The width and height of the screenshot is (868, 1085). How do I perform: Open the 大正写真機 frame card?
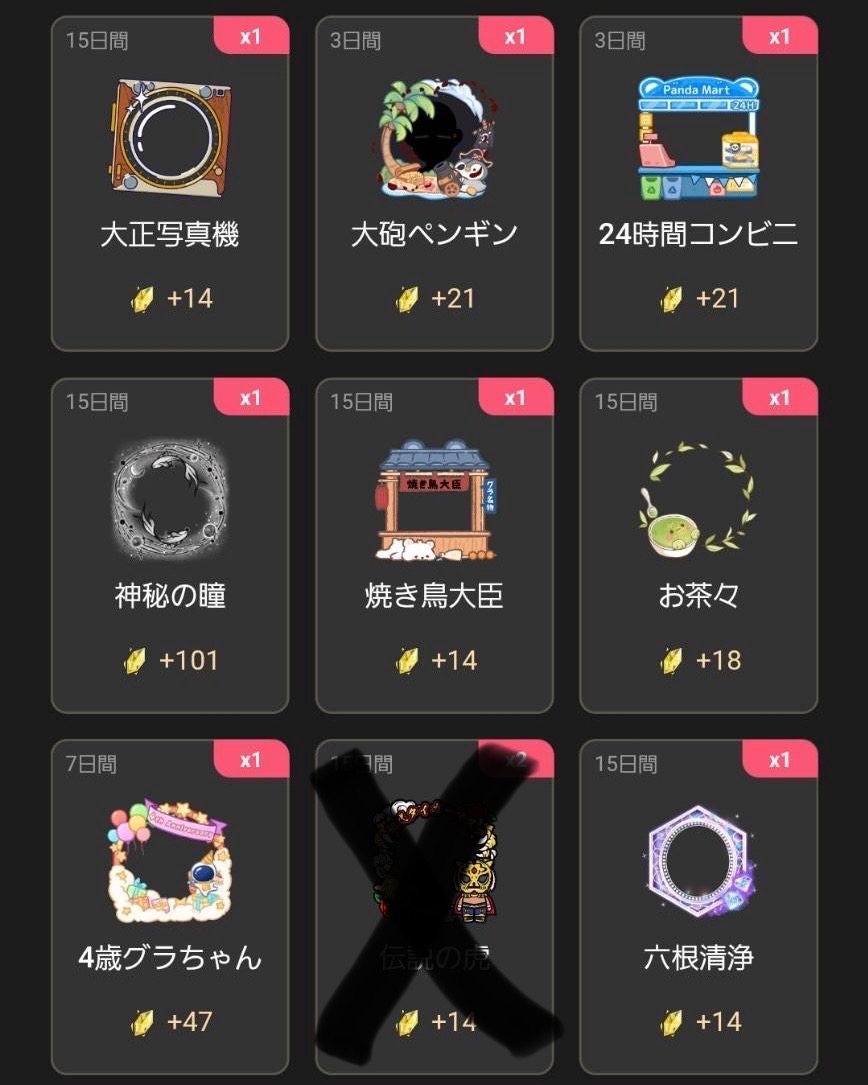pyautogui.click(x=170, y=184)
